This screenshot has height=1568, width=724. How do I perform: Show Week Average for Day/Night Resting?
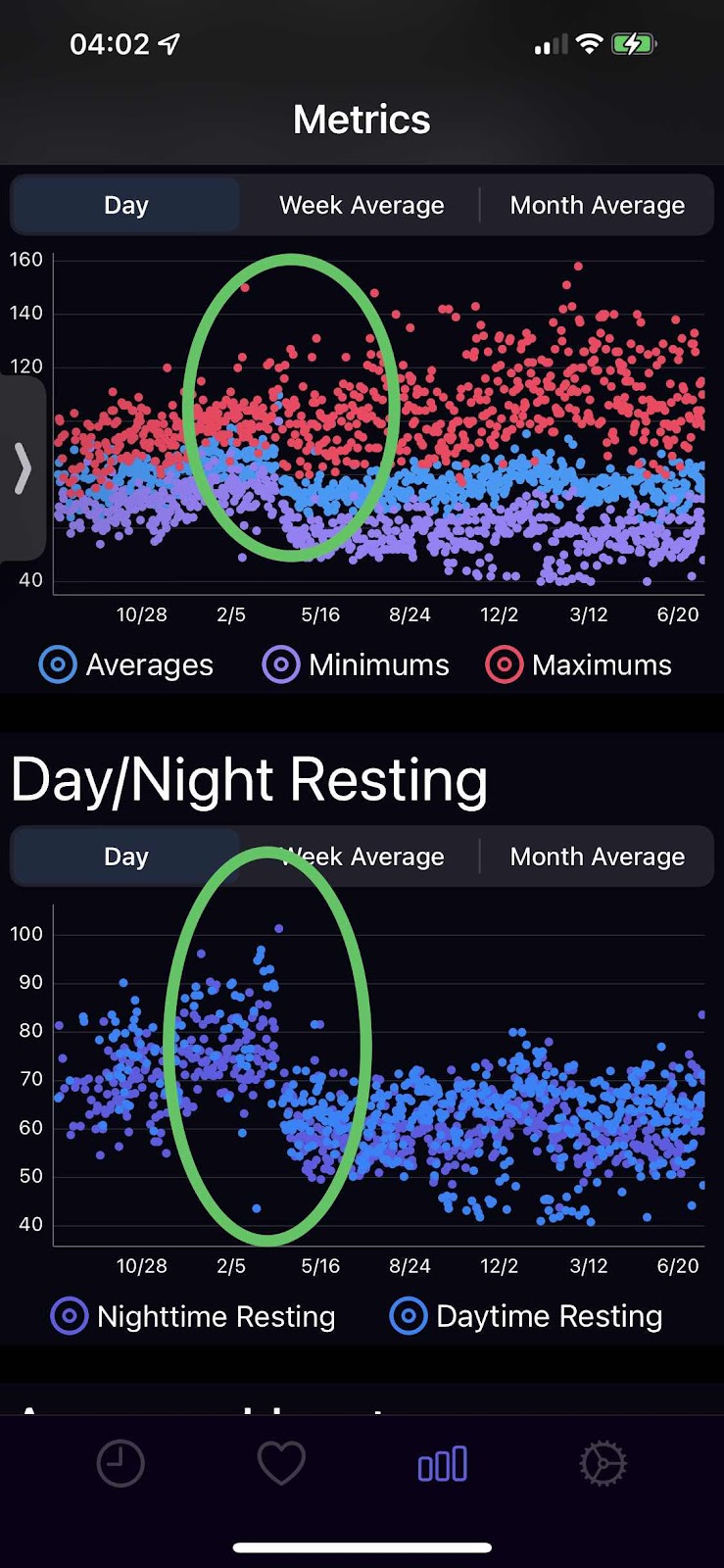tap(362, 857)
